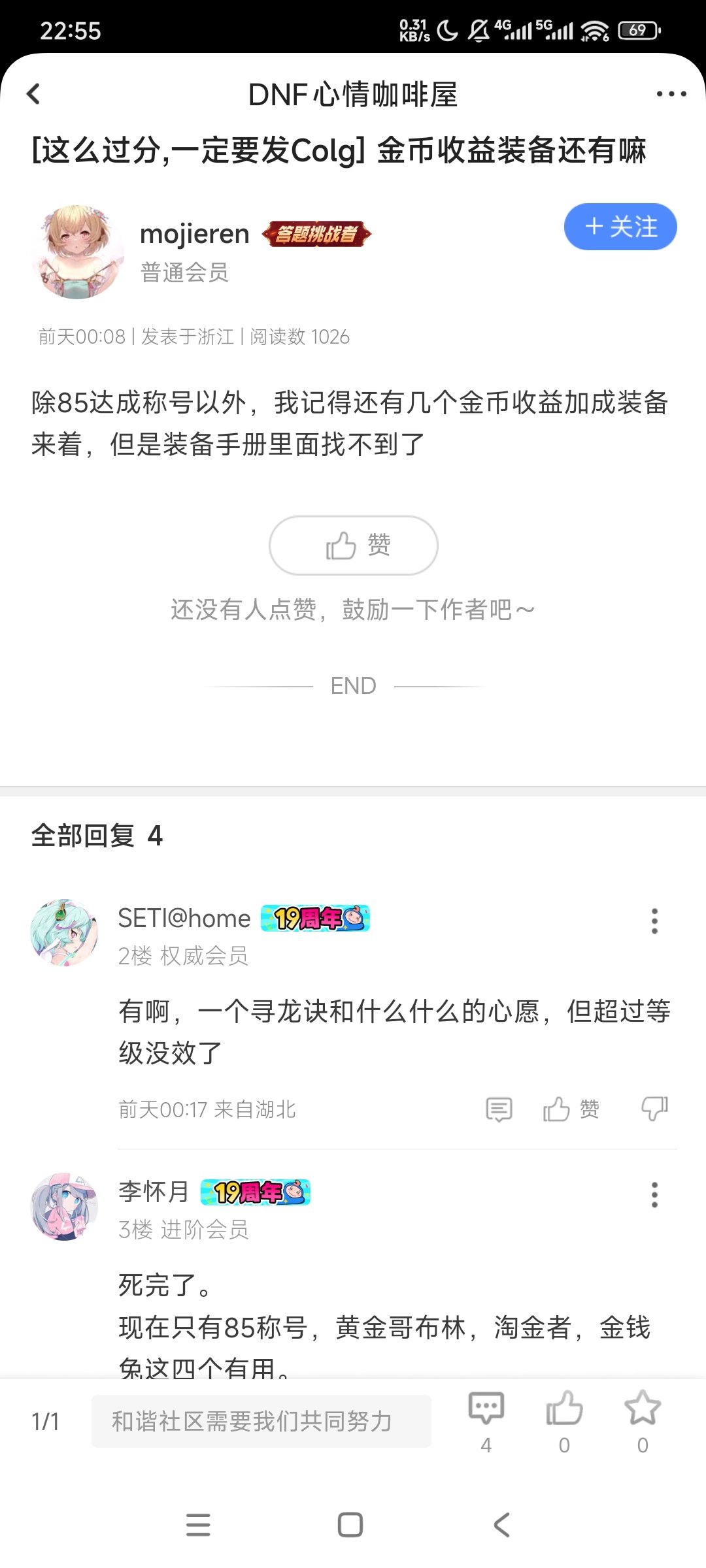Image resolution: width=706 pixels, height=1568 pixels.
Task: Open mojieren's profile avatar
Action: click(77, 252)
